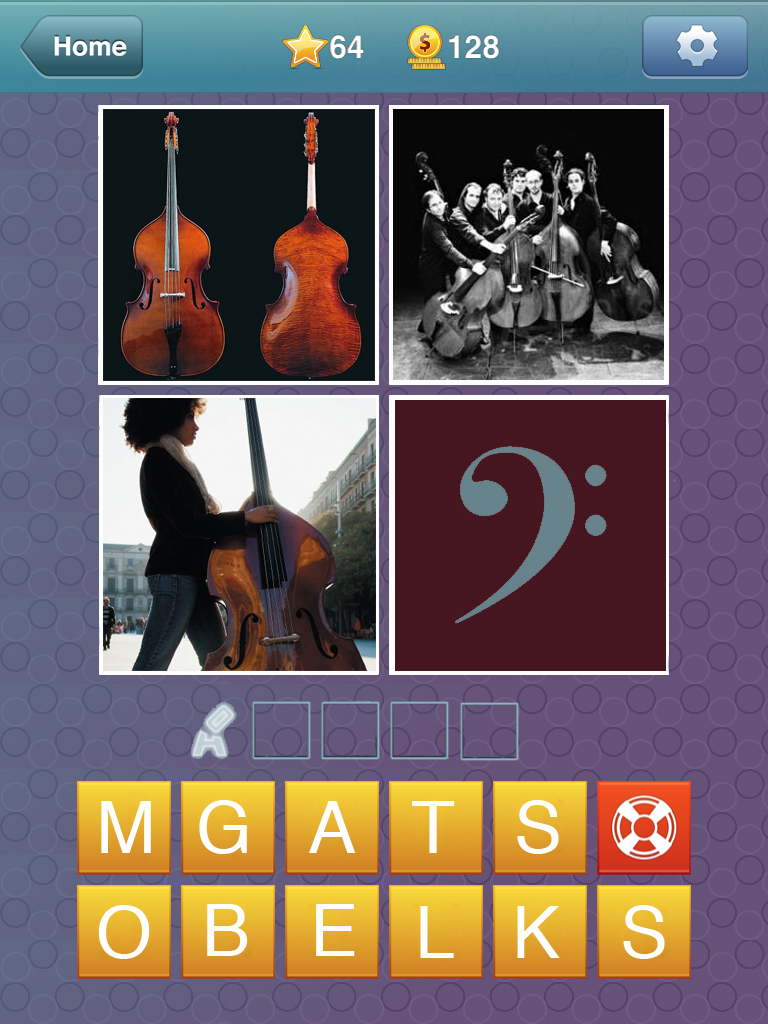
Task: Enlarge the photo of woman carrying bass
Action: click(x=239, y=535)
